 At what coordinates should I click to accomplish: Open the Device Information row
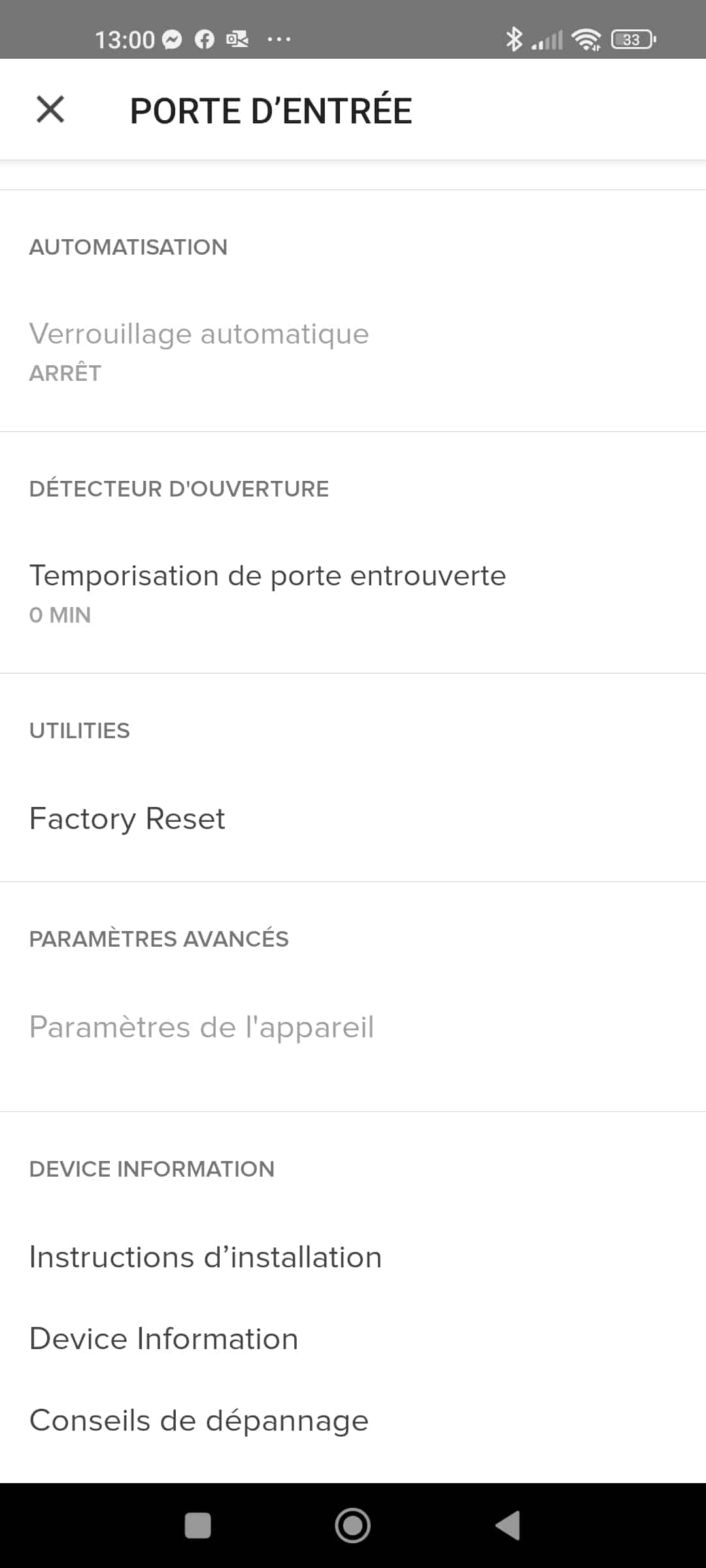click(353, 1339)
